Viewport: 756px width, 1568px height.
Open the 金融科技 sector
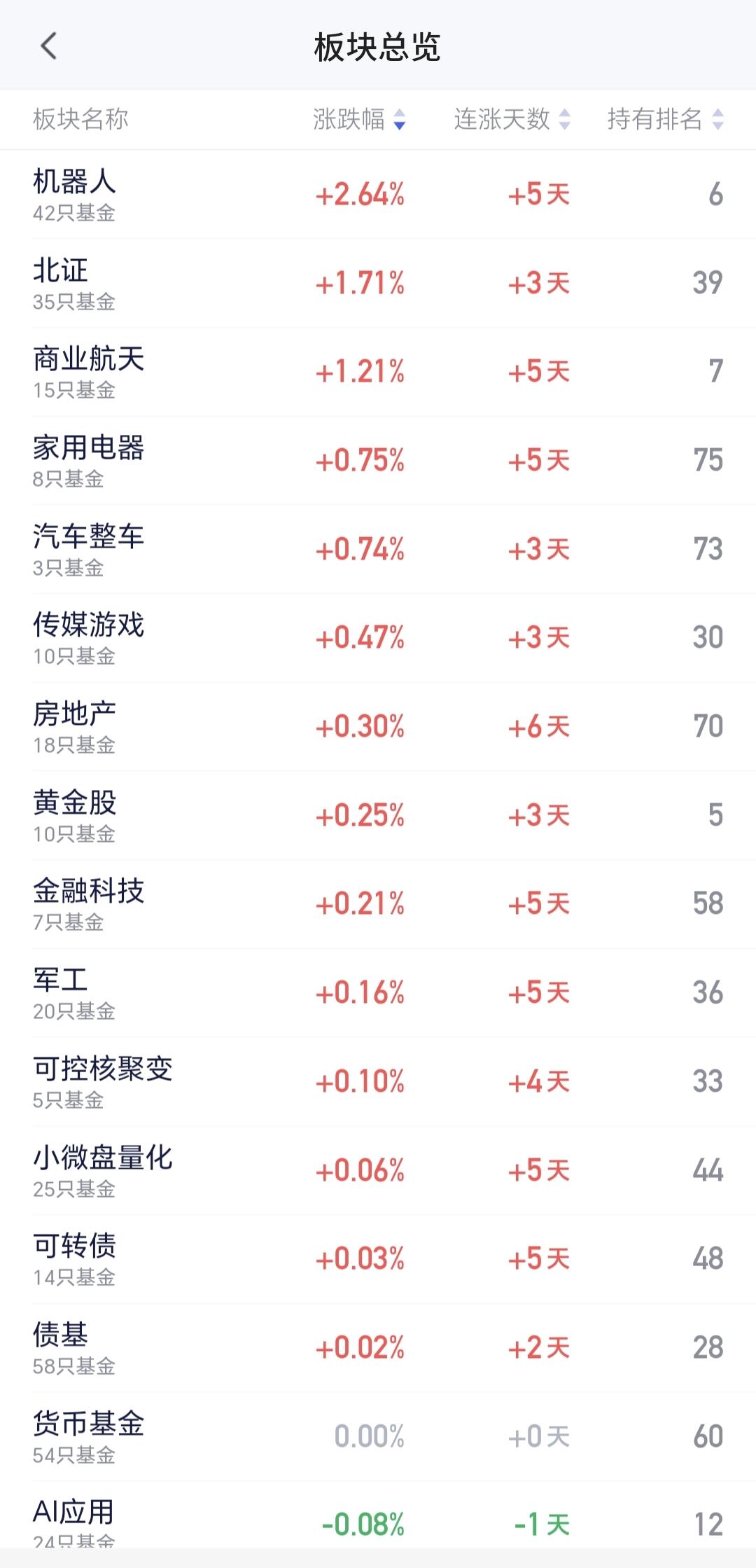pos(378,904)
